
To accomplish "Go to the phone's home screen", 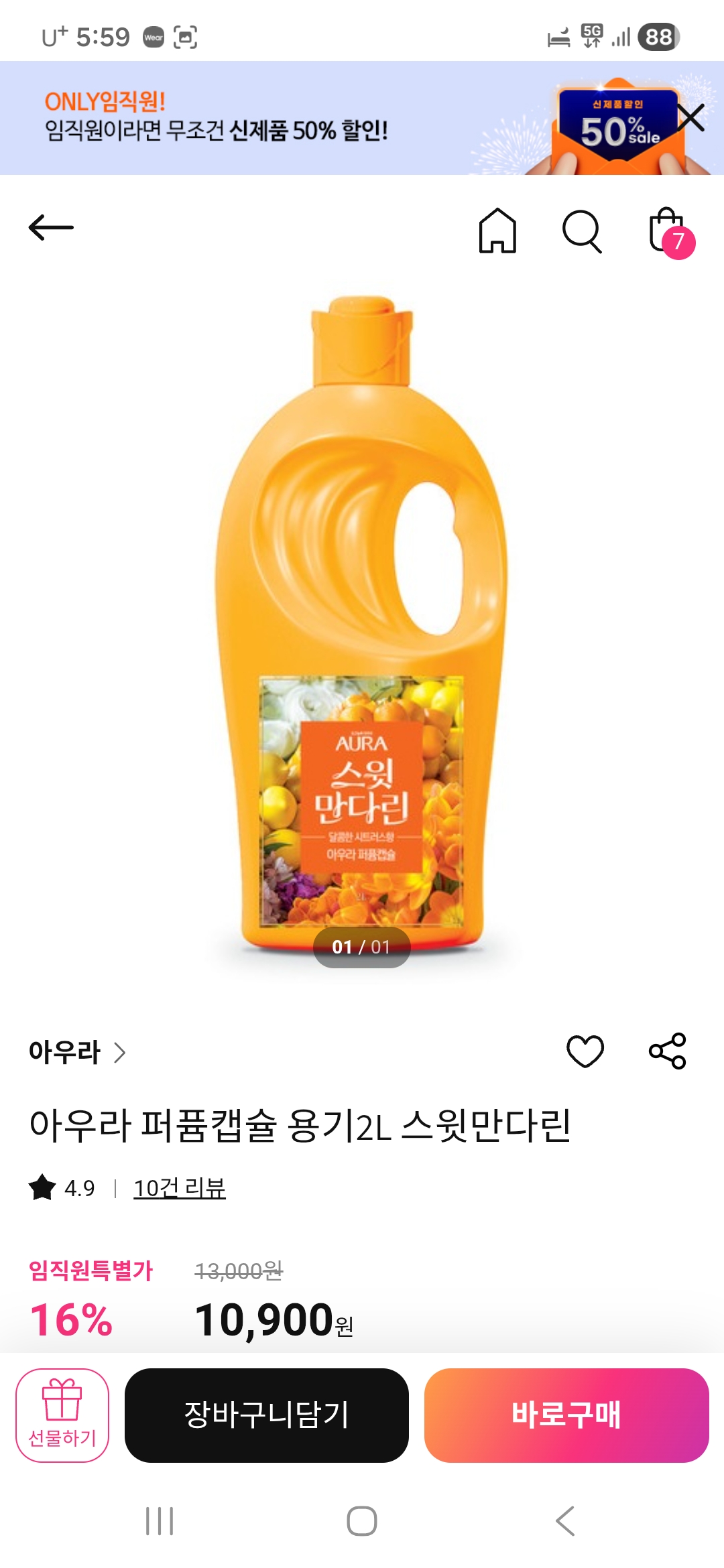I will (x=362, y=1521).
